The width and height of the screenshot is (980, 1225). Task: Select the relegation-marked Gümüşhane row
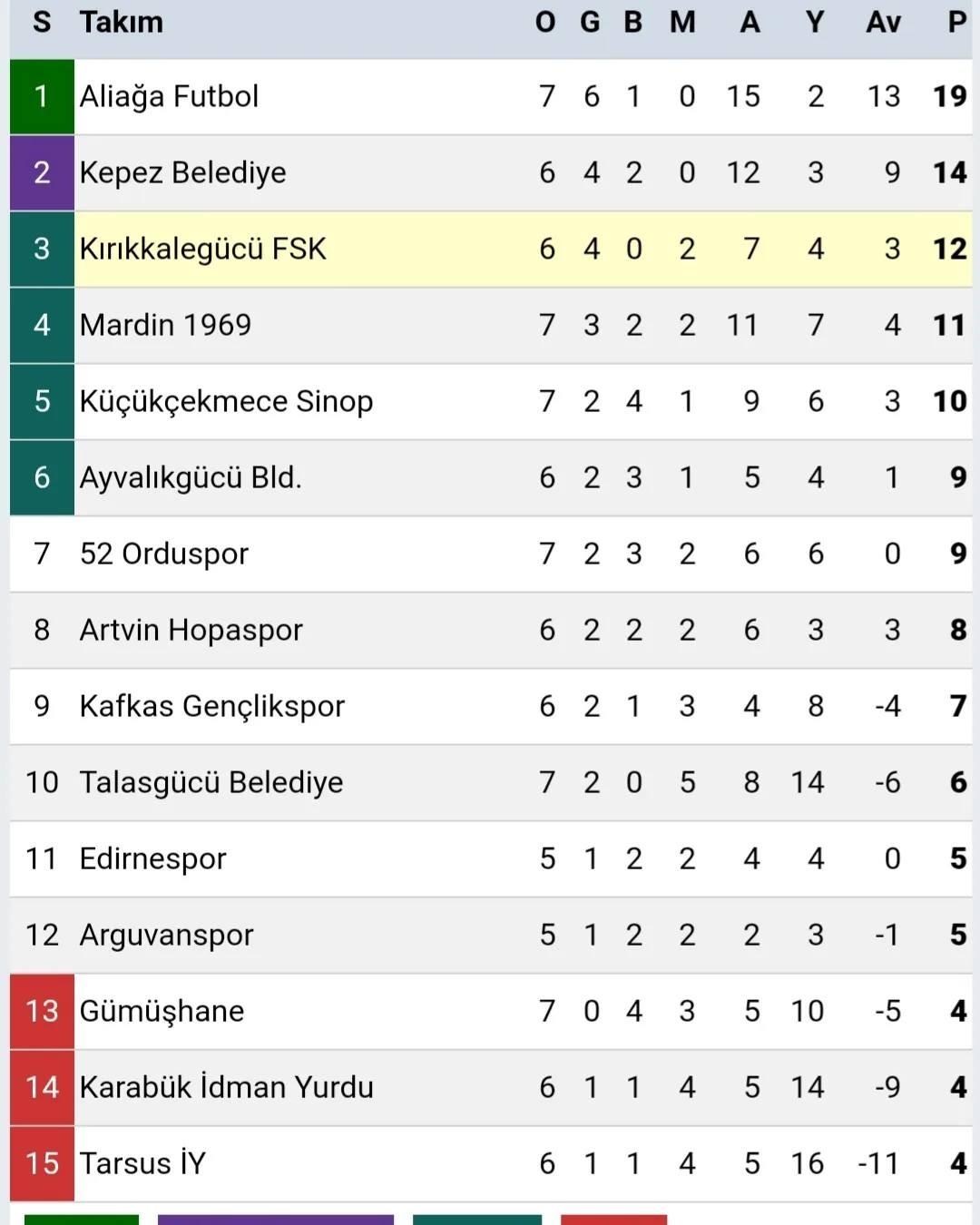(160, 1011)
